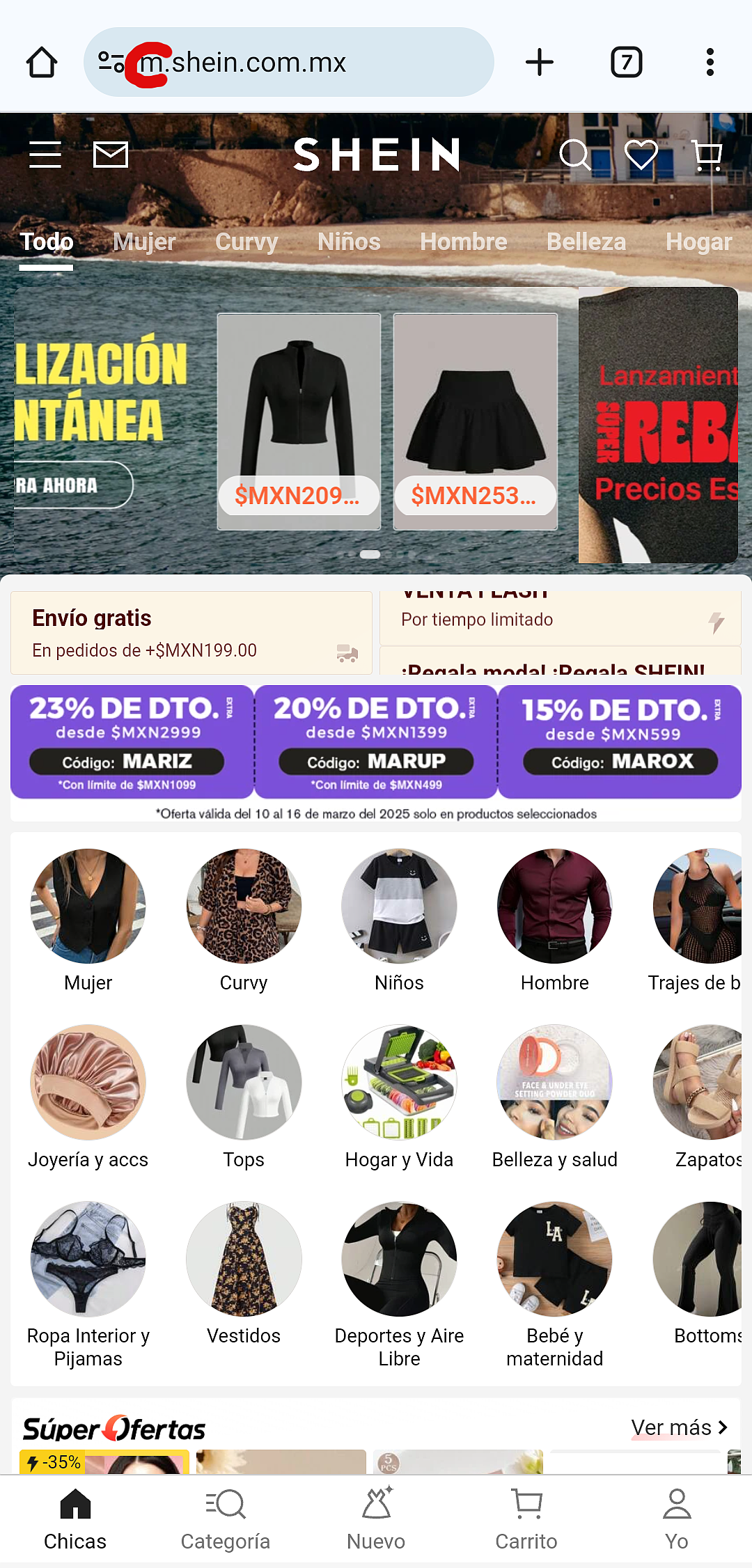This screenshot has height=1568, width=752.
Task: Switch to the Hombre tab
Action: coord(463,242)
